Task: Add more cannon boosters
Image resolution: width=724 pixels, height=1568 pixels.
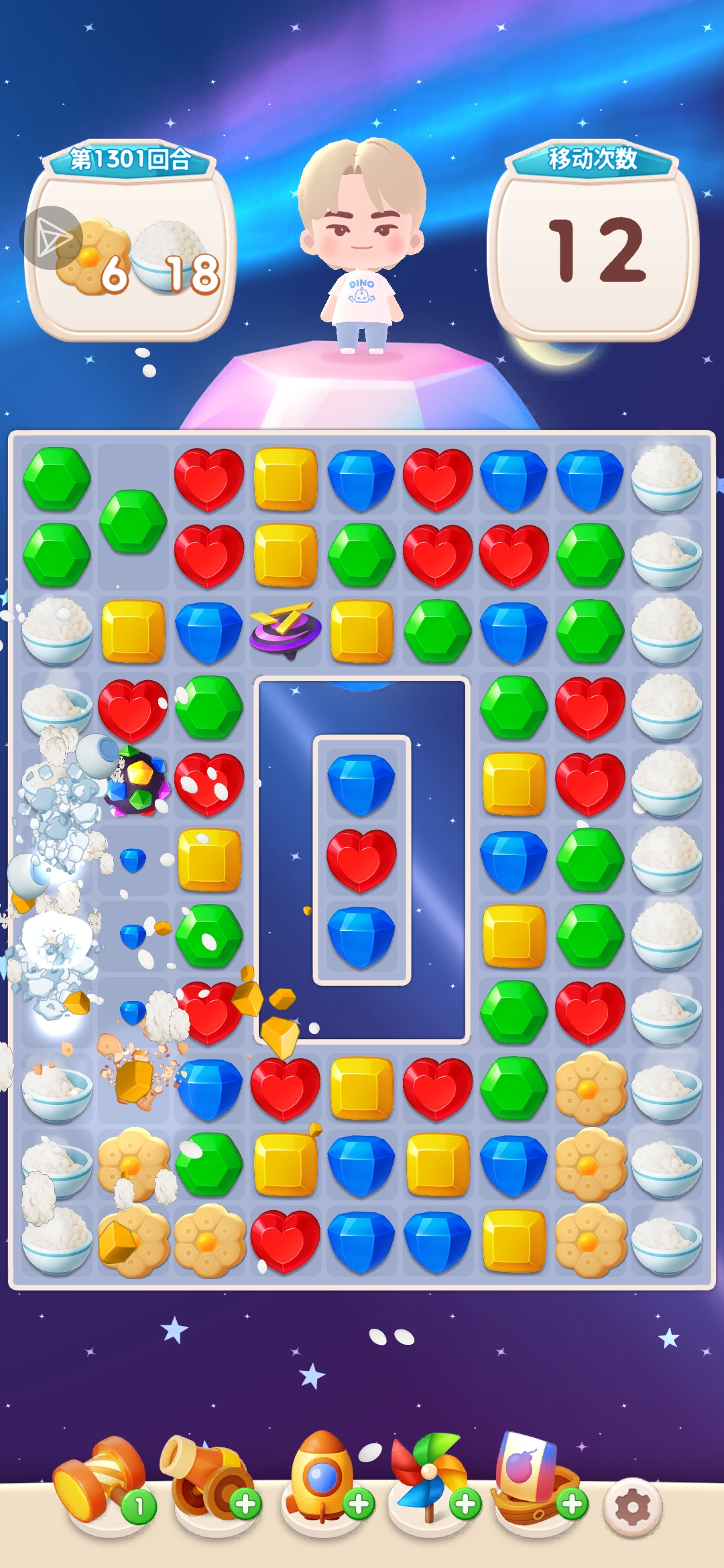Action: coord(245,1504)
